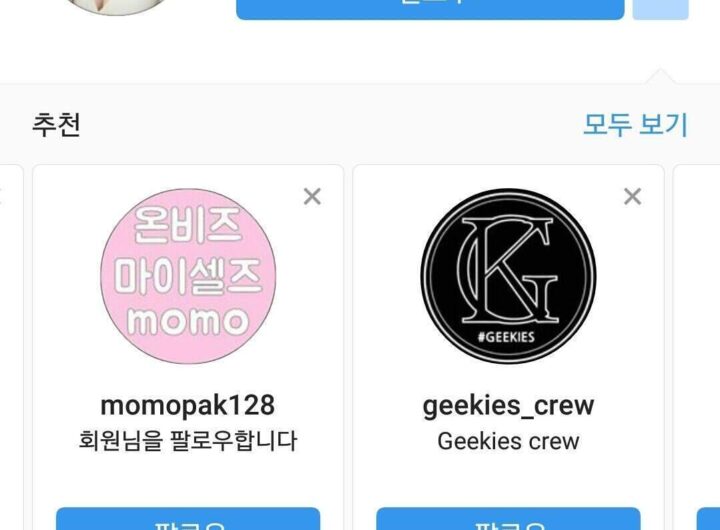720x530 pixels.
Task: Tap the username momopak128
Action: [188, 405]
